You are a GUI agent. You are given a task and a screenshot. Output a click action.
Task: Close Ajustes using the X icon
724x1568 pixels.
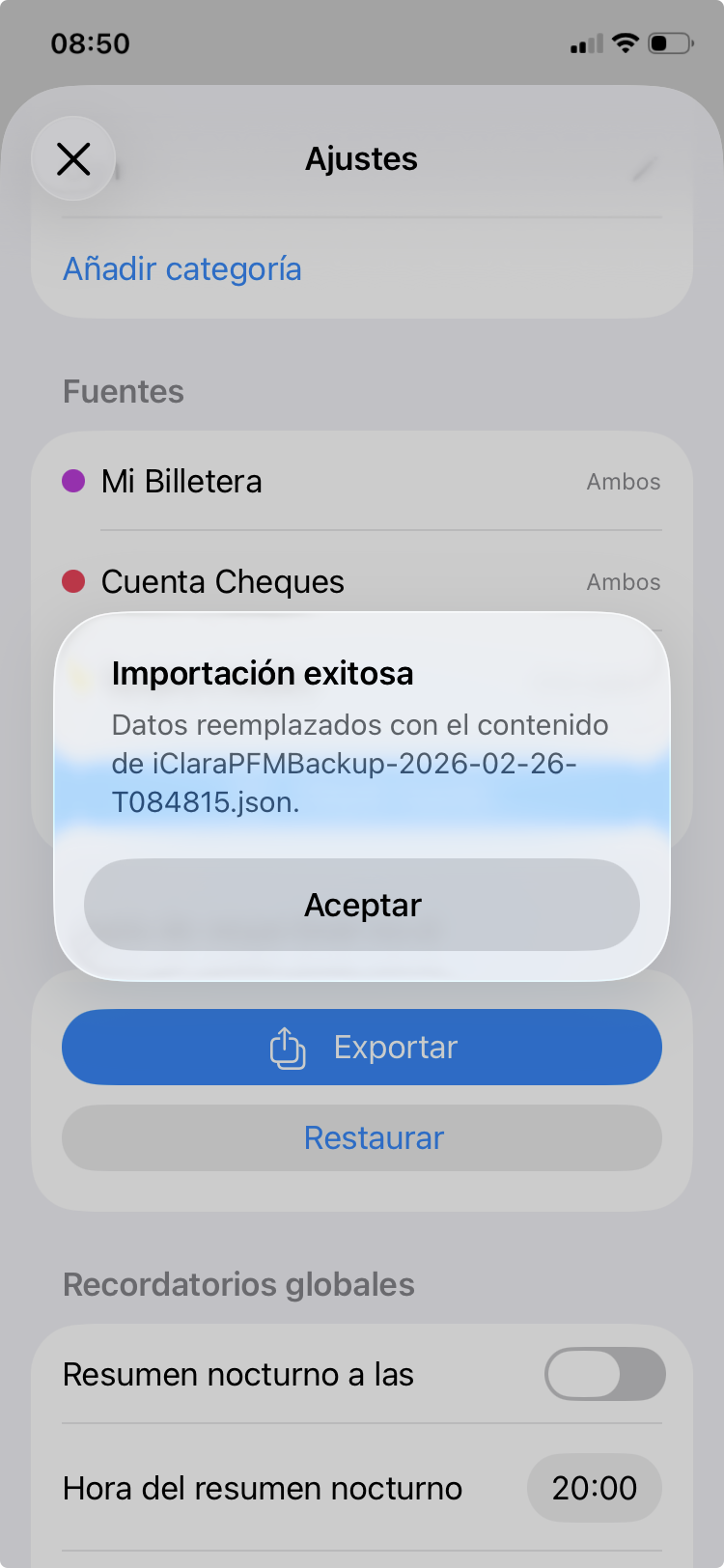[73, 158]
